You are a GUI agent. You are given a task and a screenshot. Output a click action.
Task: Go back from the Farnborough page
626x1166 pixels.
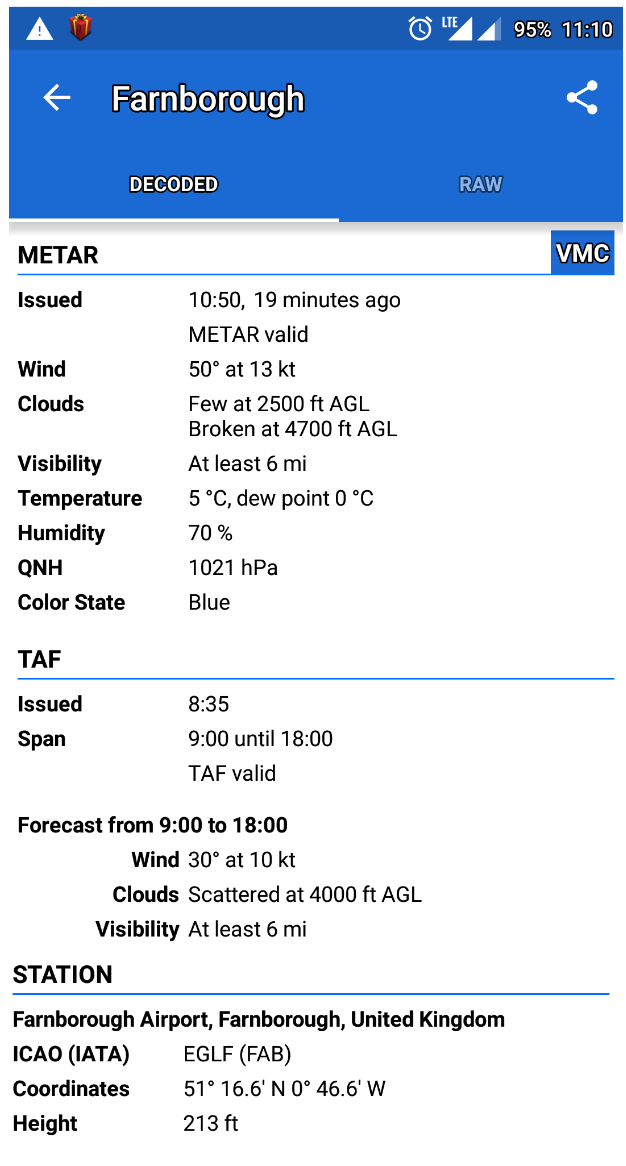(x=57, y=98)
